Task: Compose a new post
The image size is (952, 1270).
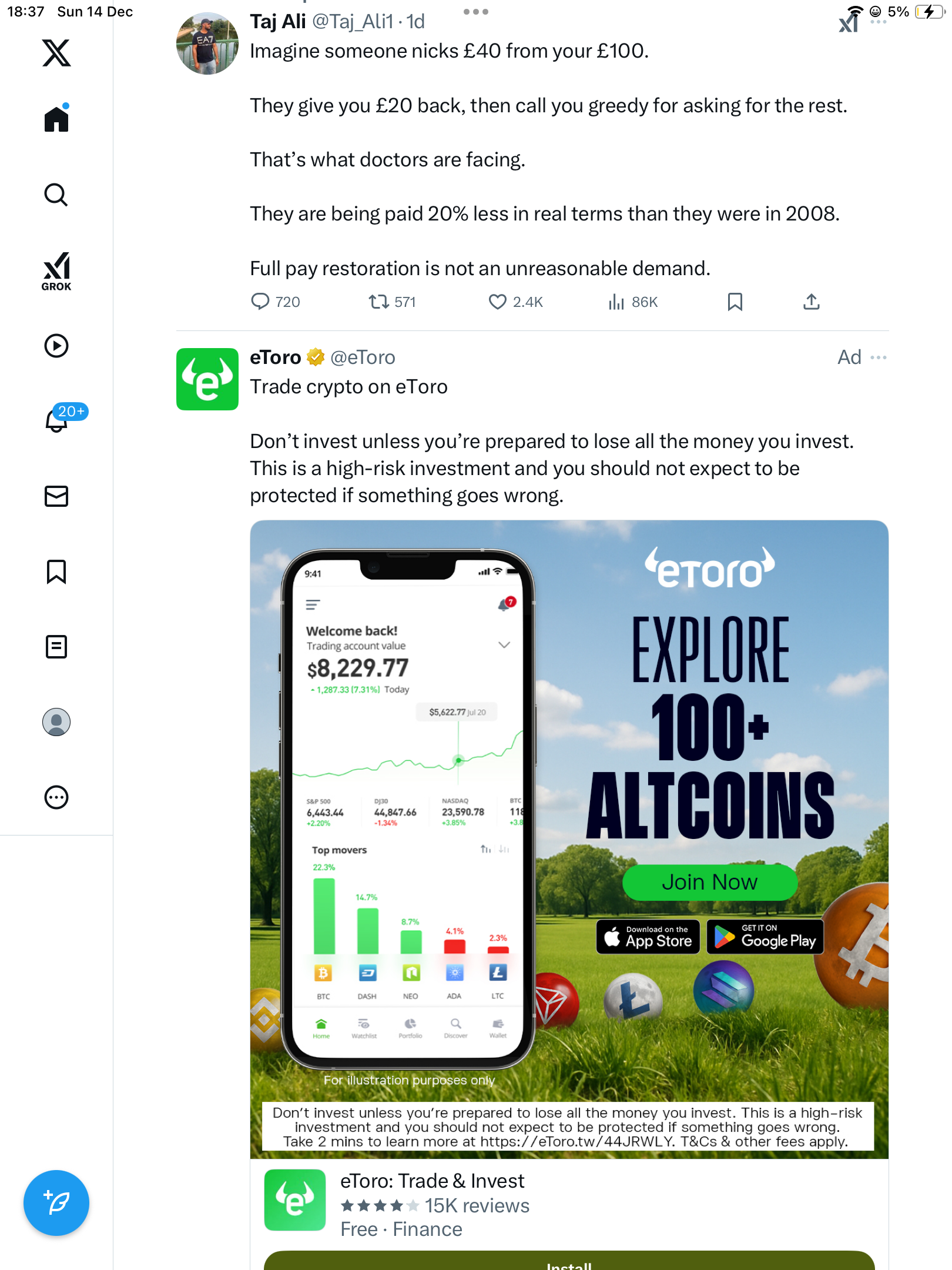Action: 56,1203
